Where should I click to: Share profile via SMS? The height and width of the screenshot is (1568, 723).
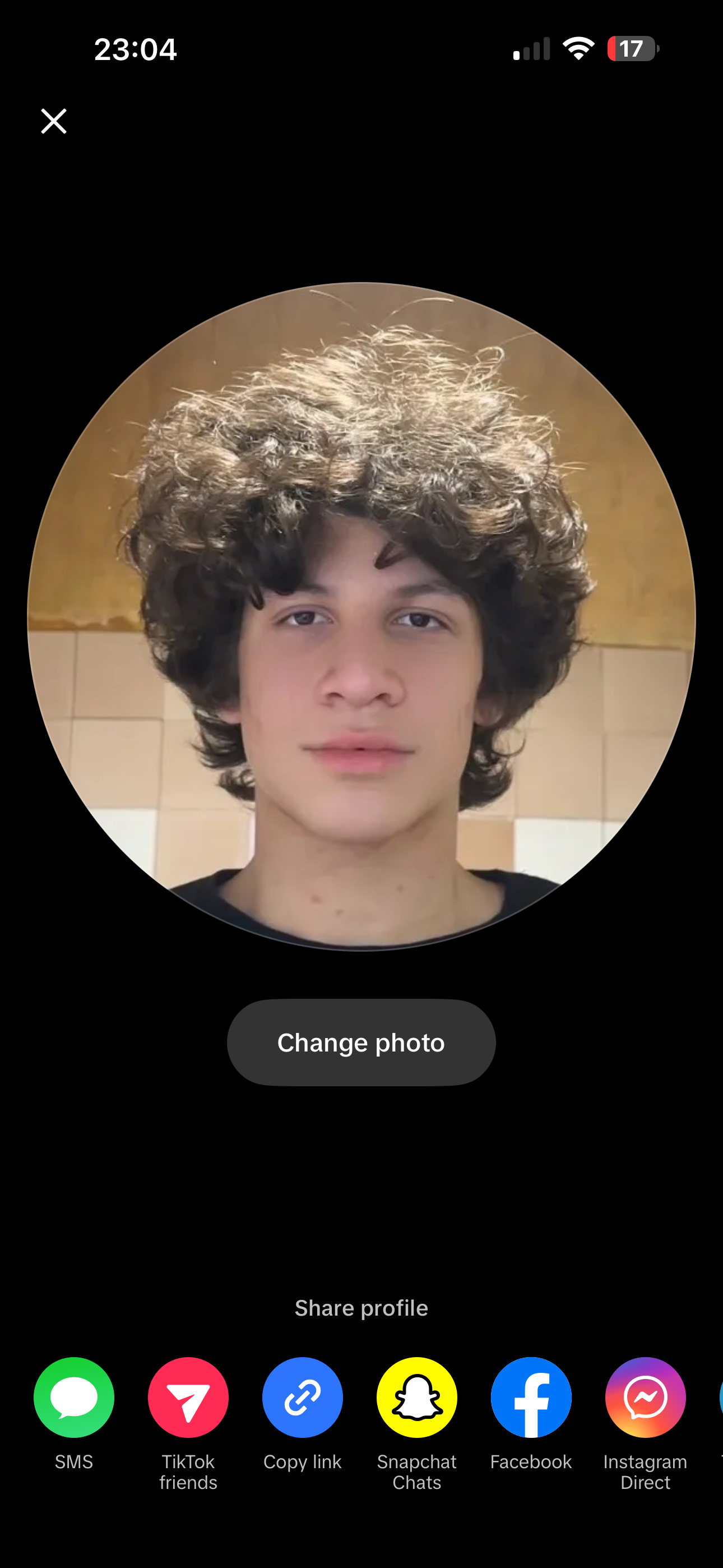73,1397
